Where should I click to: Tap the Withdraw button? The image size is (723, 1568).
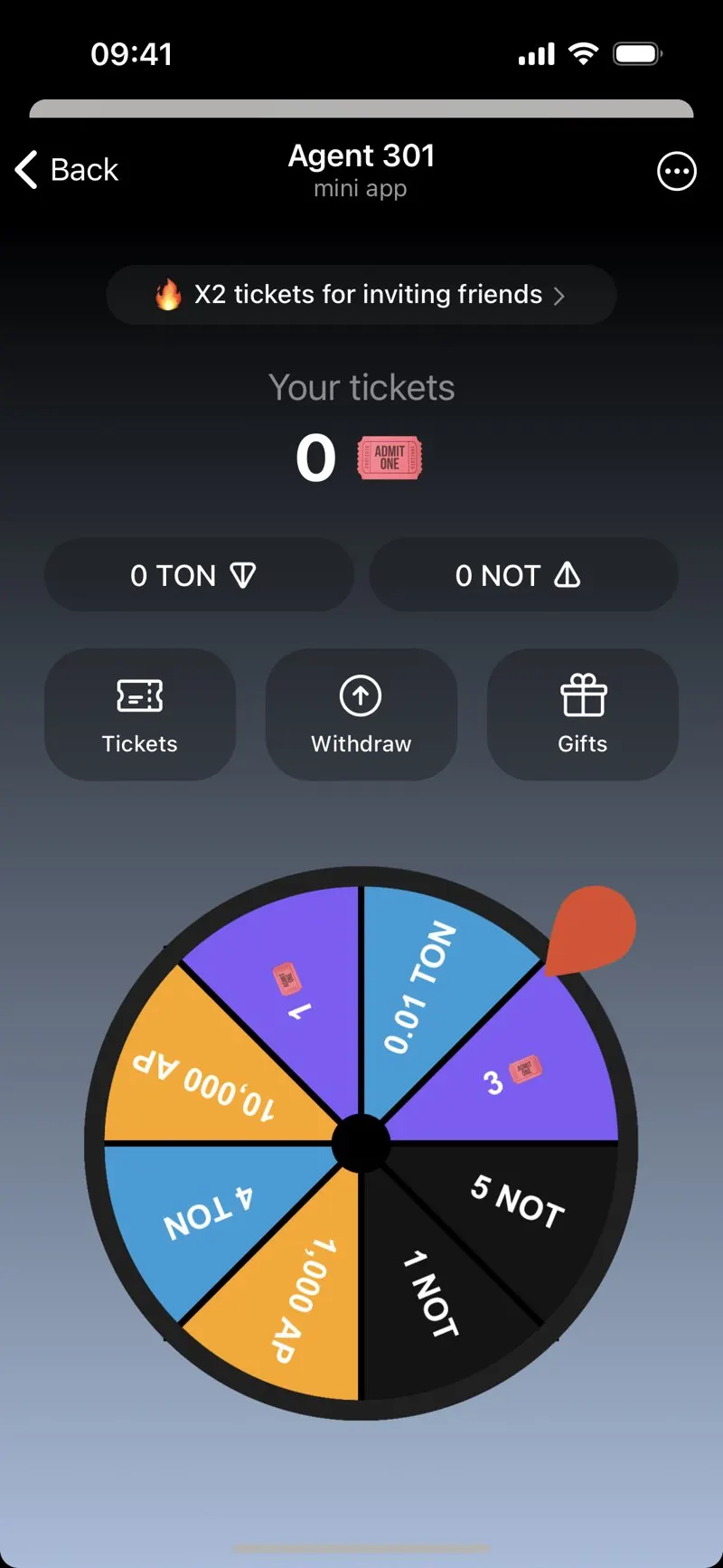(x=361, y=714)
